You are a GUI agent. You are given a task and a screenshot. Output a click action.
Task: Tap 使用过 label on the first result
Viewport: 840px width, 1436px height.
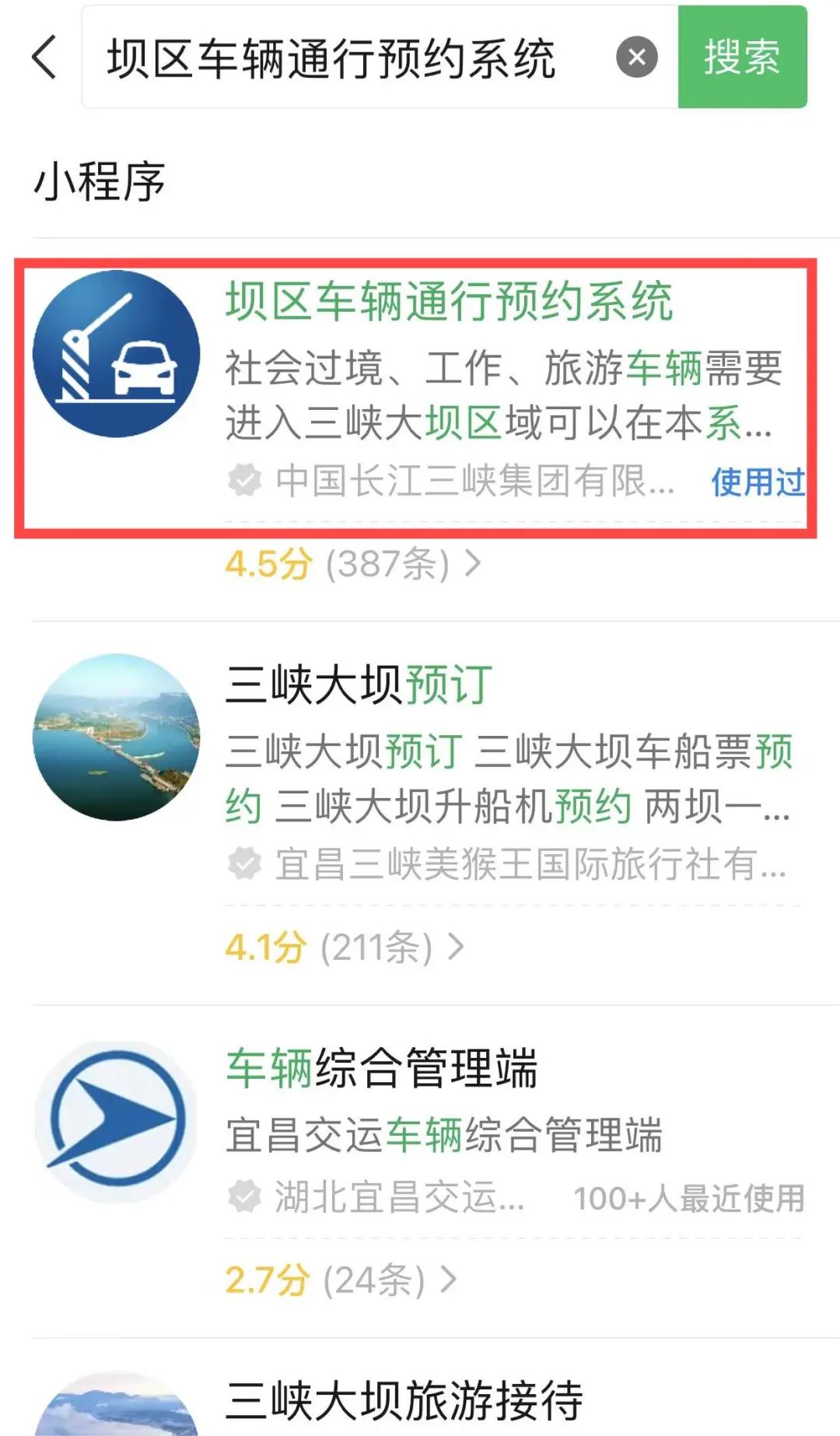pyautogui.click(x=758, y=484)
